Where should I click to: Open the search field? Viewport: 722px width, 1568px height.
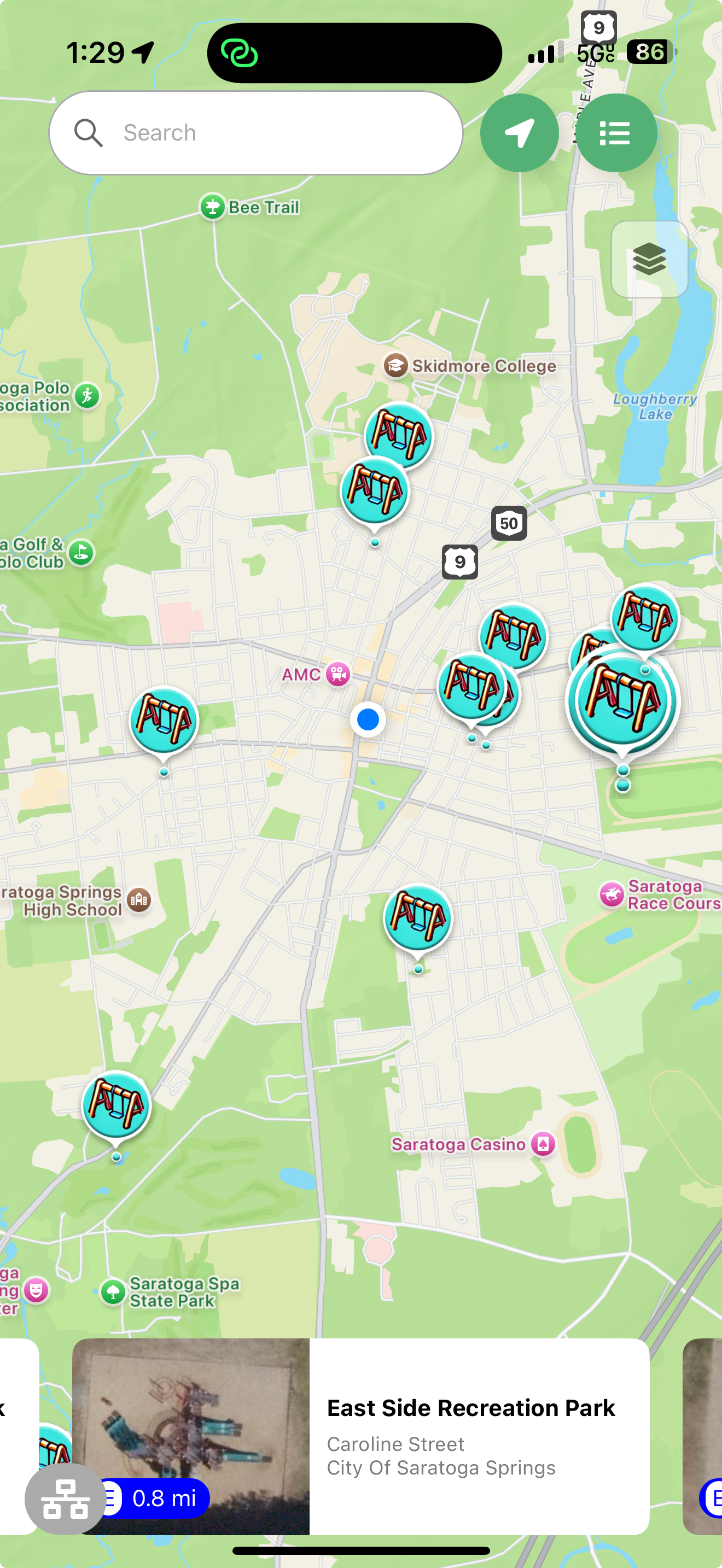point(255,133)
